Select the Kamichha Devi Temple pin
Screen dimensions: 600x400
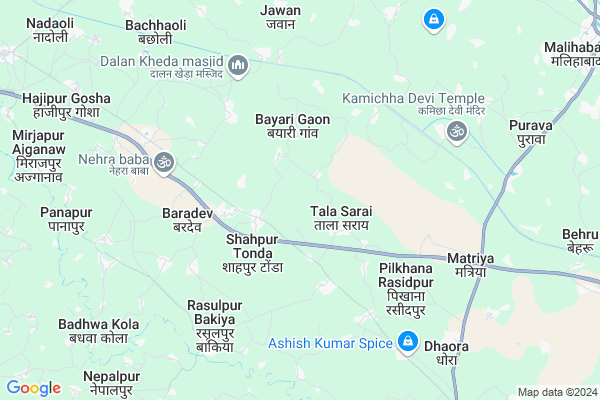[x=457, y=132]
